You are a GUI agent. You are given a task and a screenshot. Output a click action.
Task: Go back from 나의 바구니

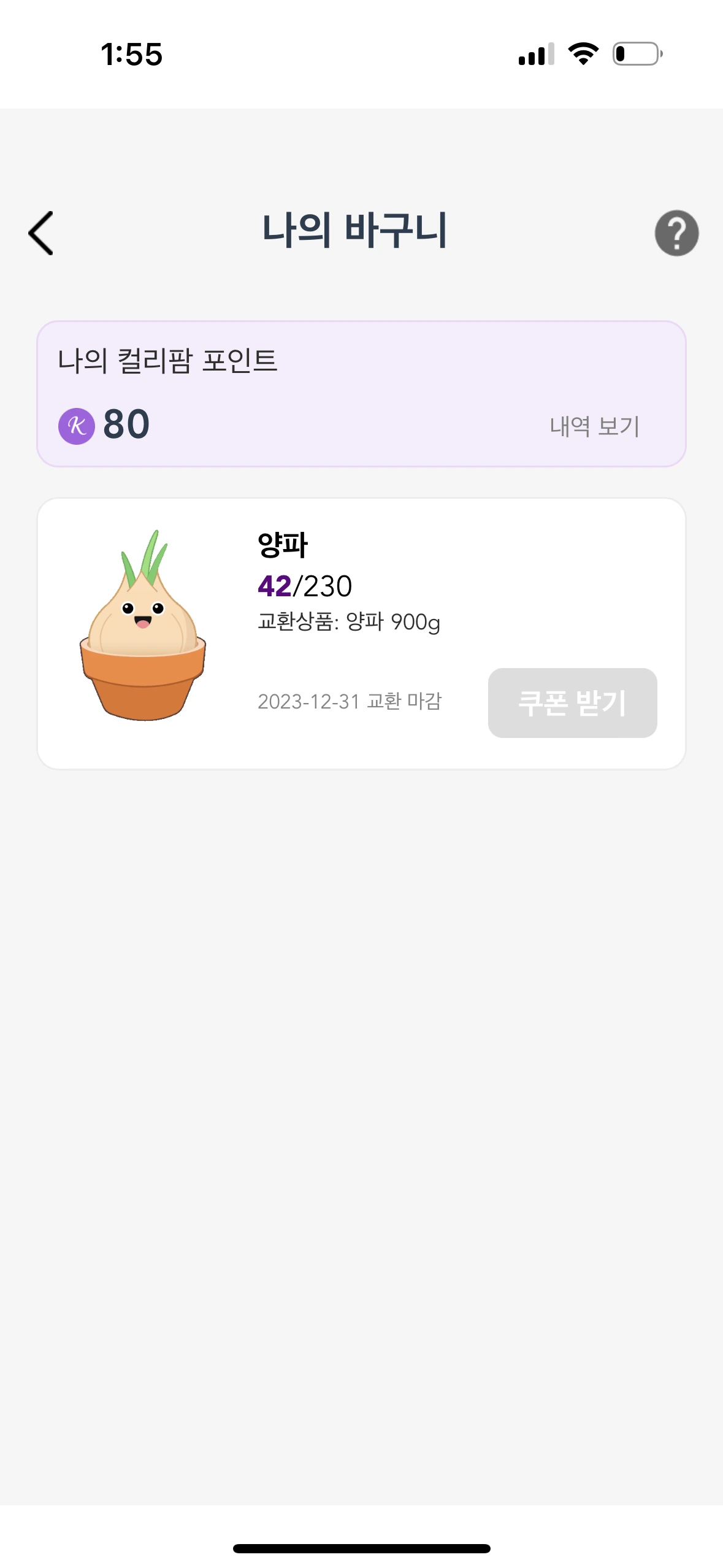(x=42, y=233)
